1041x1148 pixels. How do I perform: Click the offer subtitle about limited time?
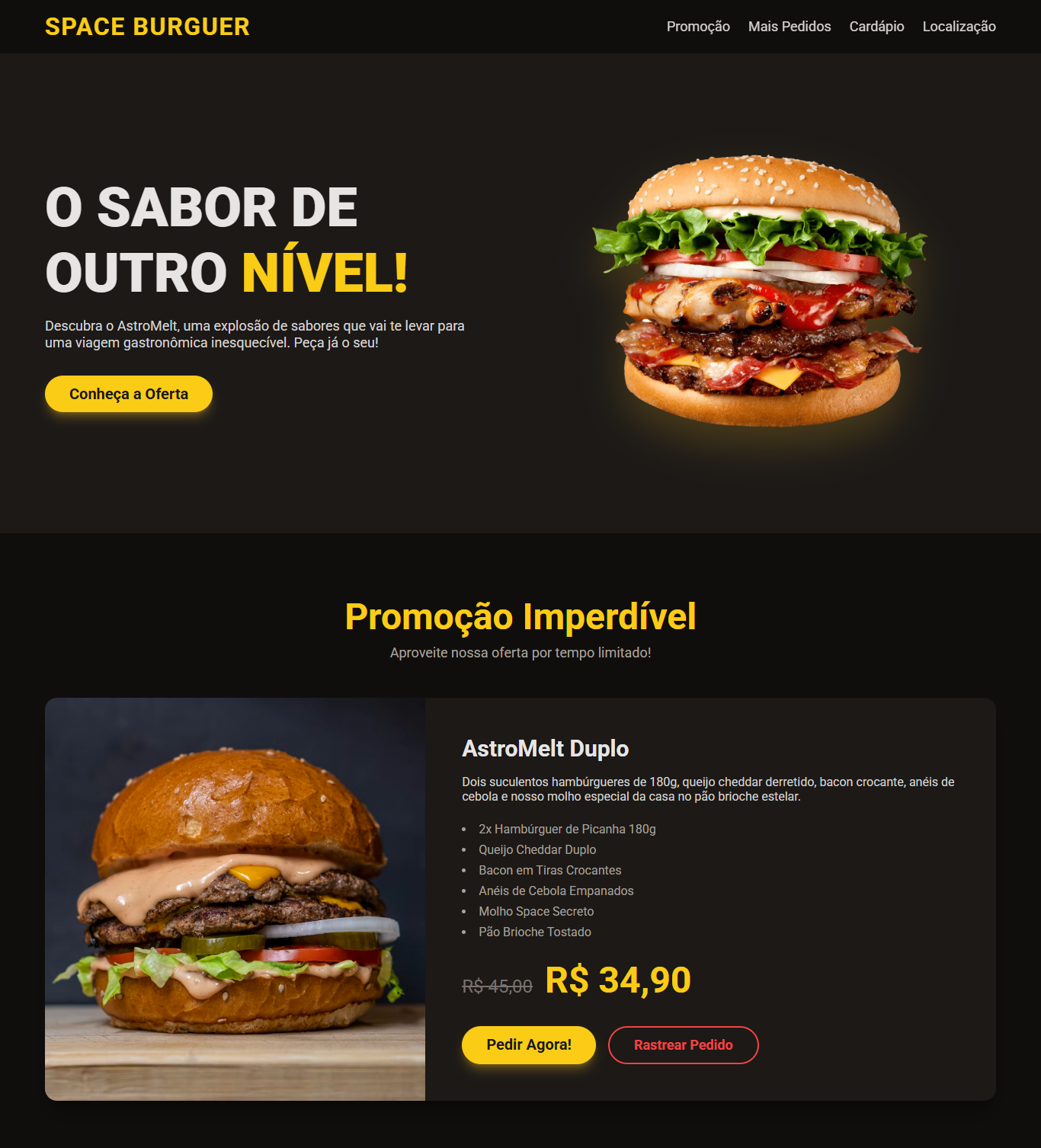[x=520, y=652]
